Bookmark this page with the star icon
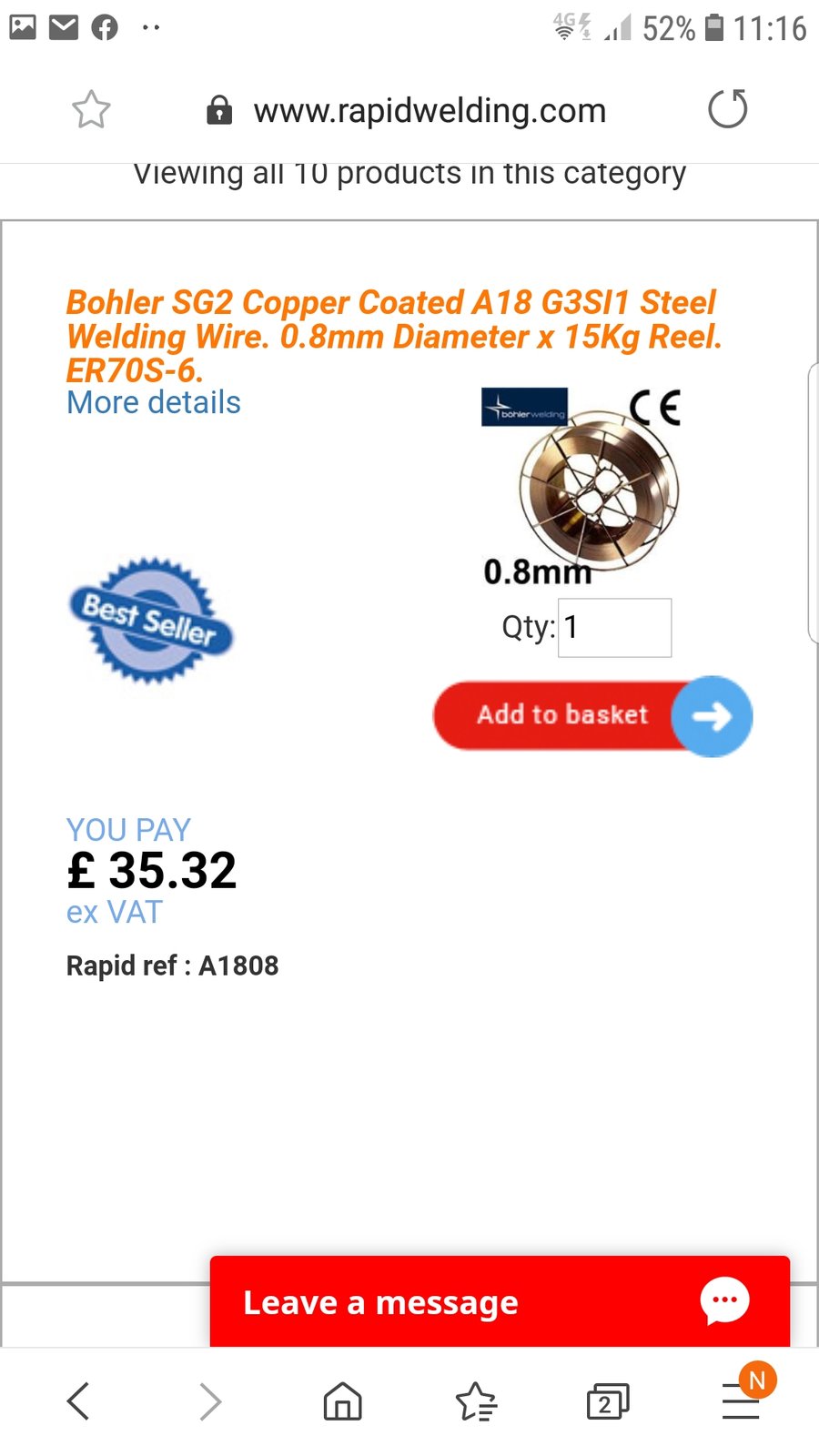The height and width of the screenshot is (1456, 819). 91,110
